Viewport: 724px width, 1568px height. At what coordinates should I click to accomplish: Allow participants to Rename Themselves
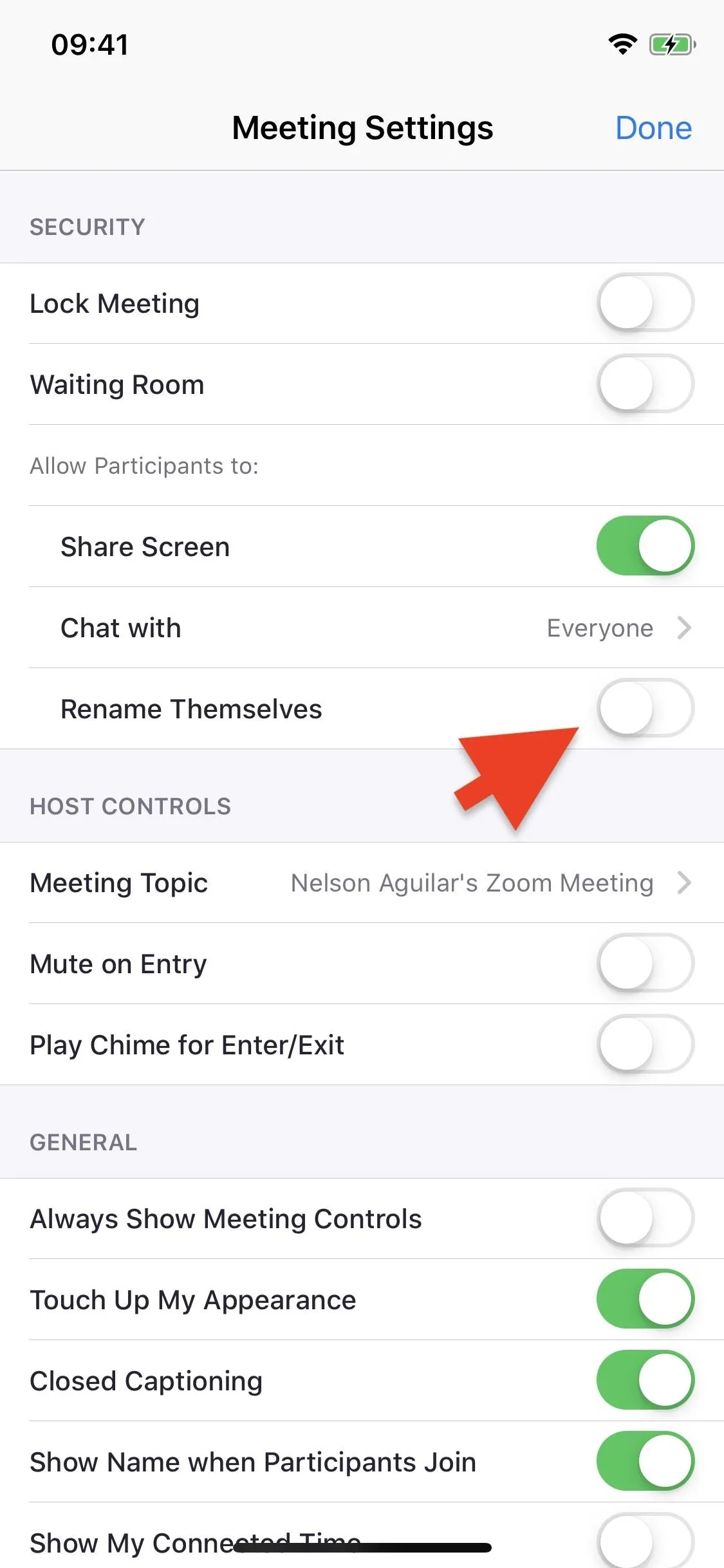pyautogui.click(x=645, y=708)
